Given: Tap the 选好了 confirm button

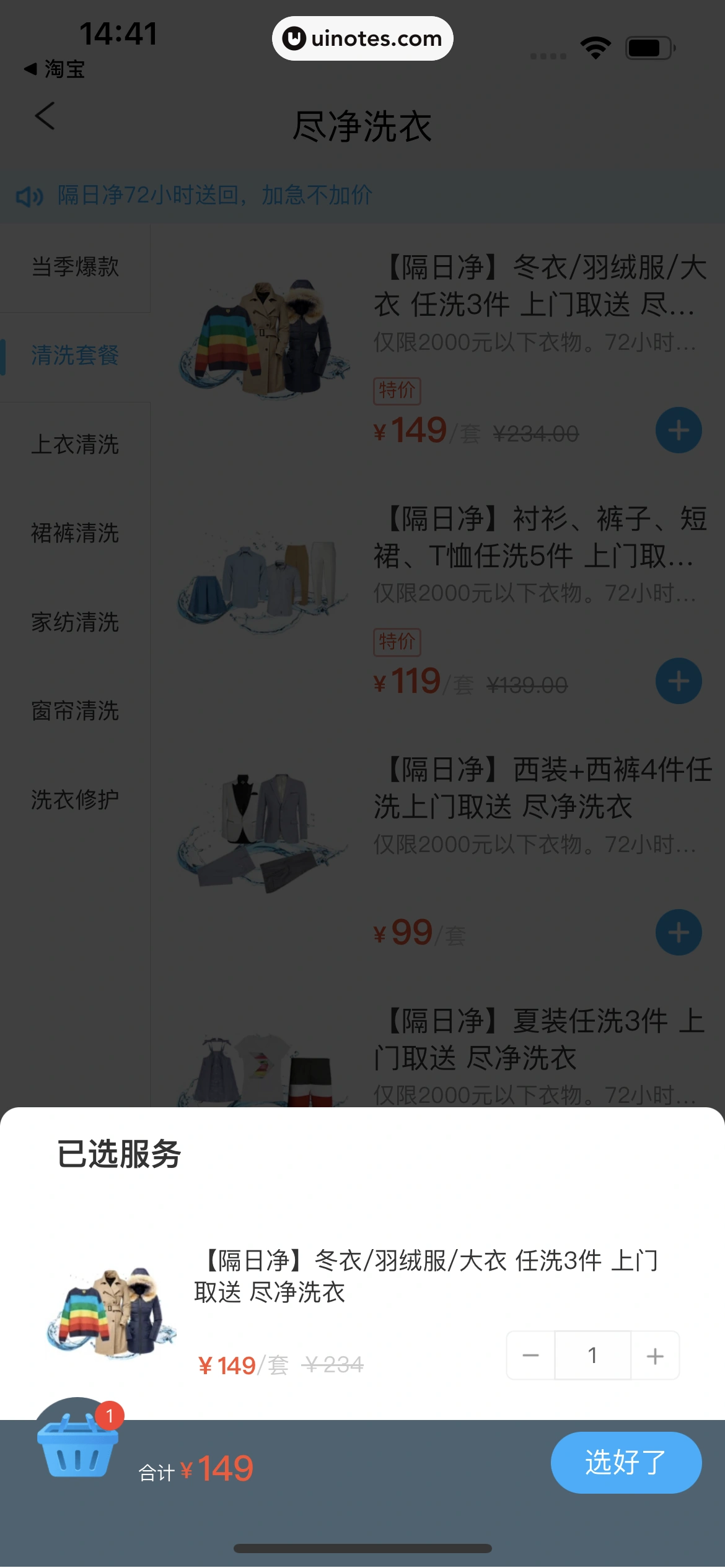Looking at the screenshot, I should pos(626,1463).
